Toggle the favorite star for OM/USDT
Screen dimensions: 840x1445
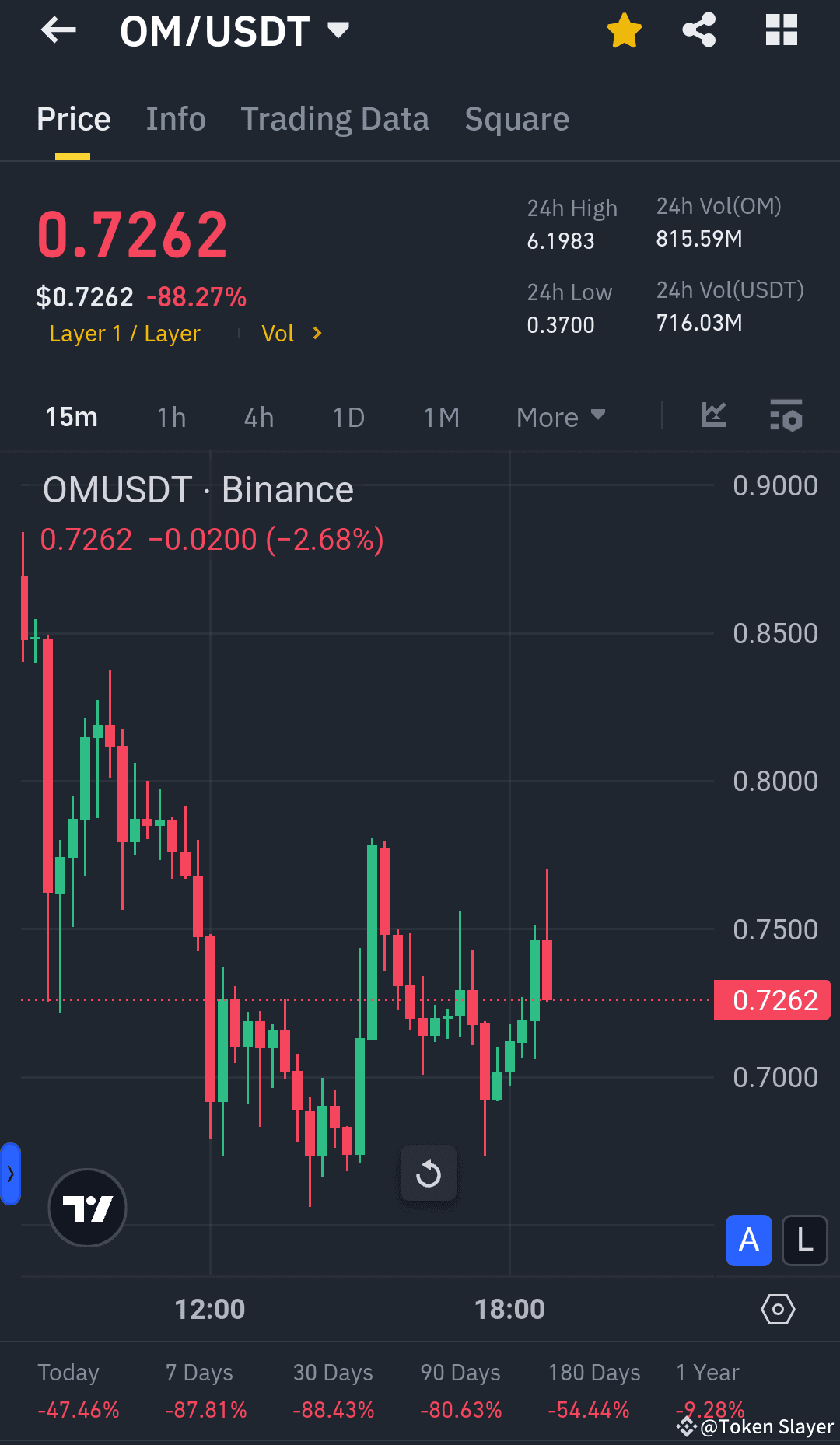(x=624, y=30)
